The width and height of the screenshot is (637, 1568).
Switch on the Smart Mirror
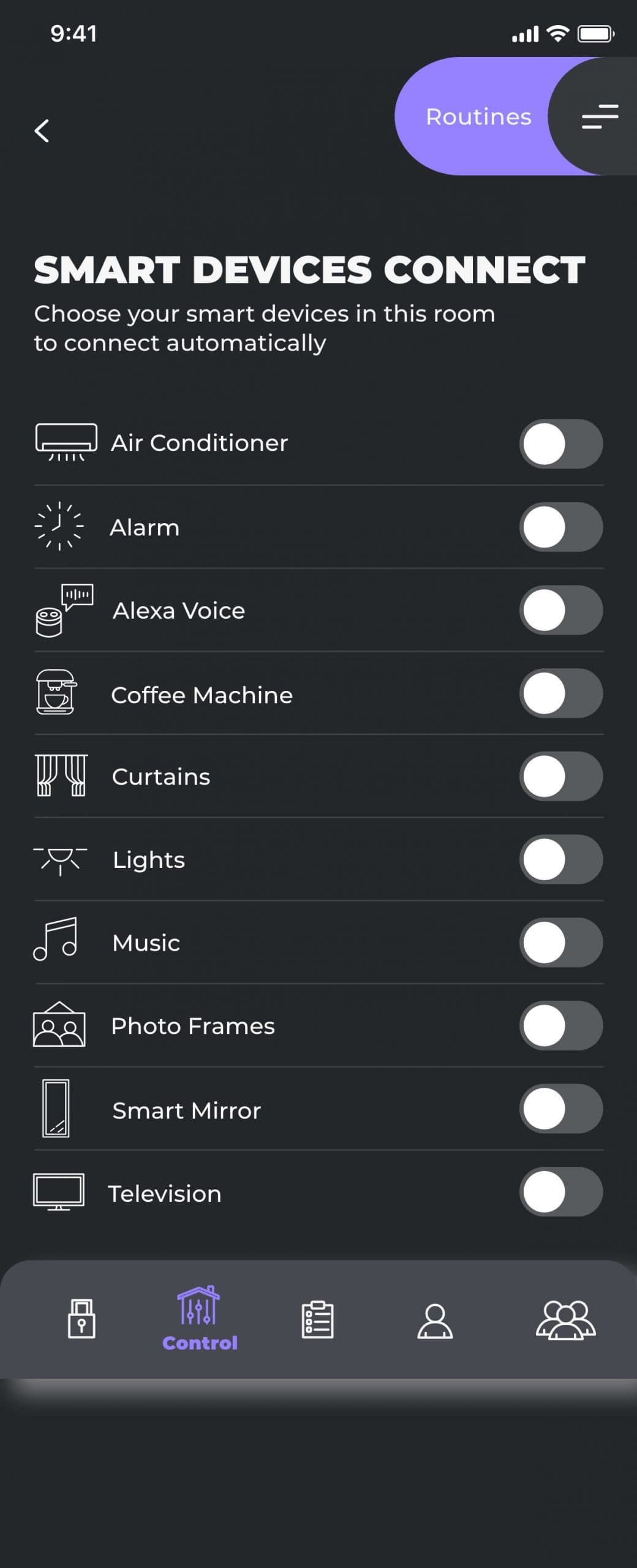pyautogui.click(x=560, y=1109)
